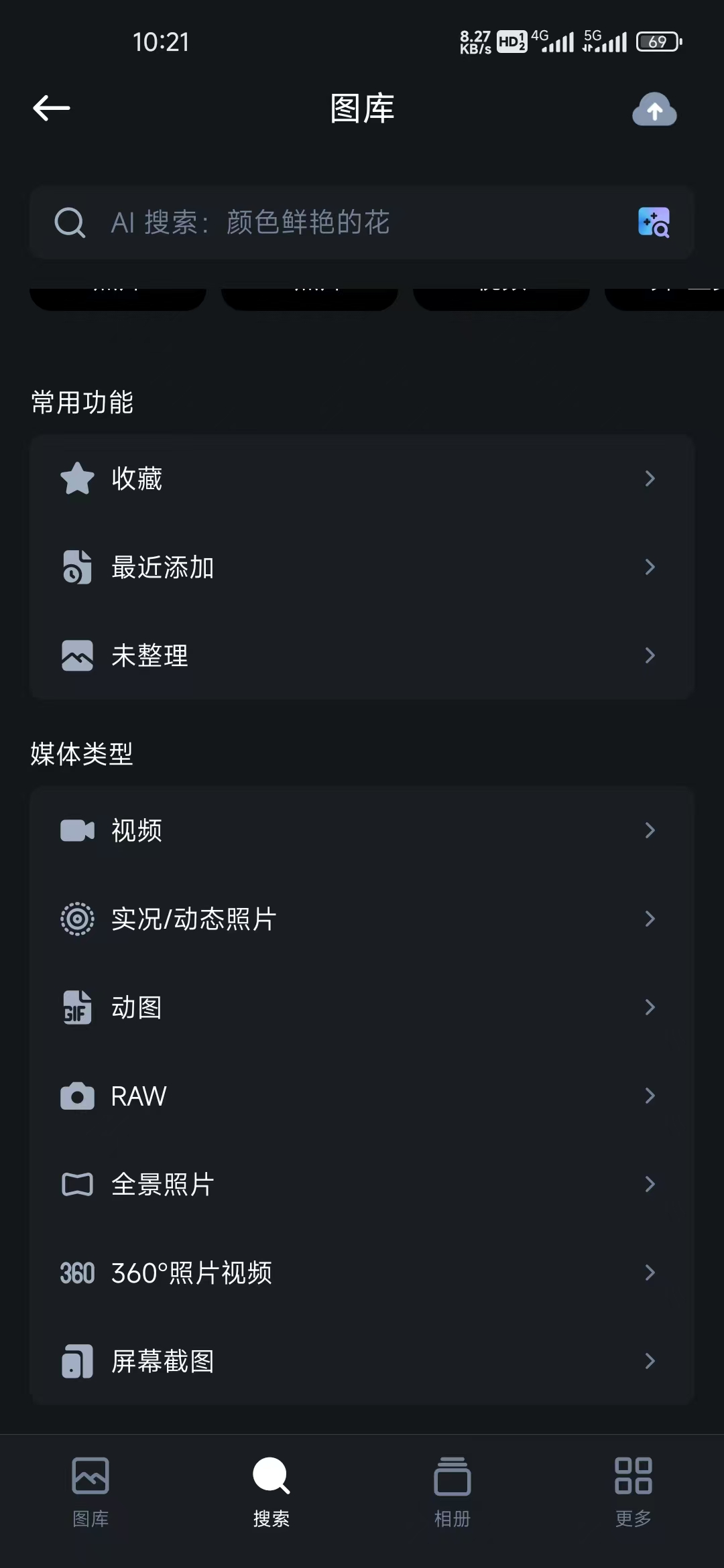724x1568 pixels.
Task: Expand the 收藏 entry chevron
Action: click(x=650, y=478)
